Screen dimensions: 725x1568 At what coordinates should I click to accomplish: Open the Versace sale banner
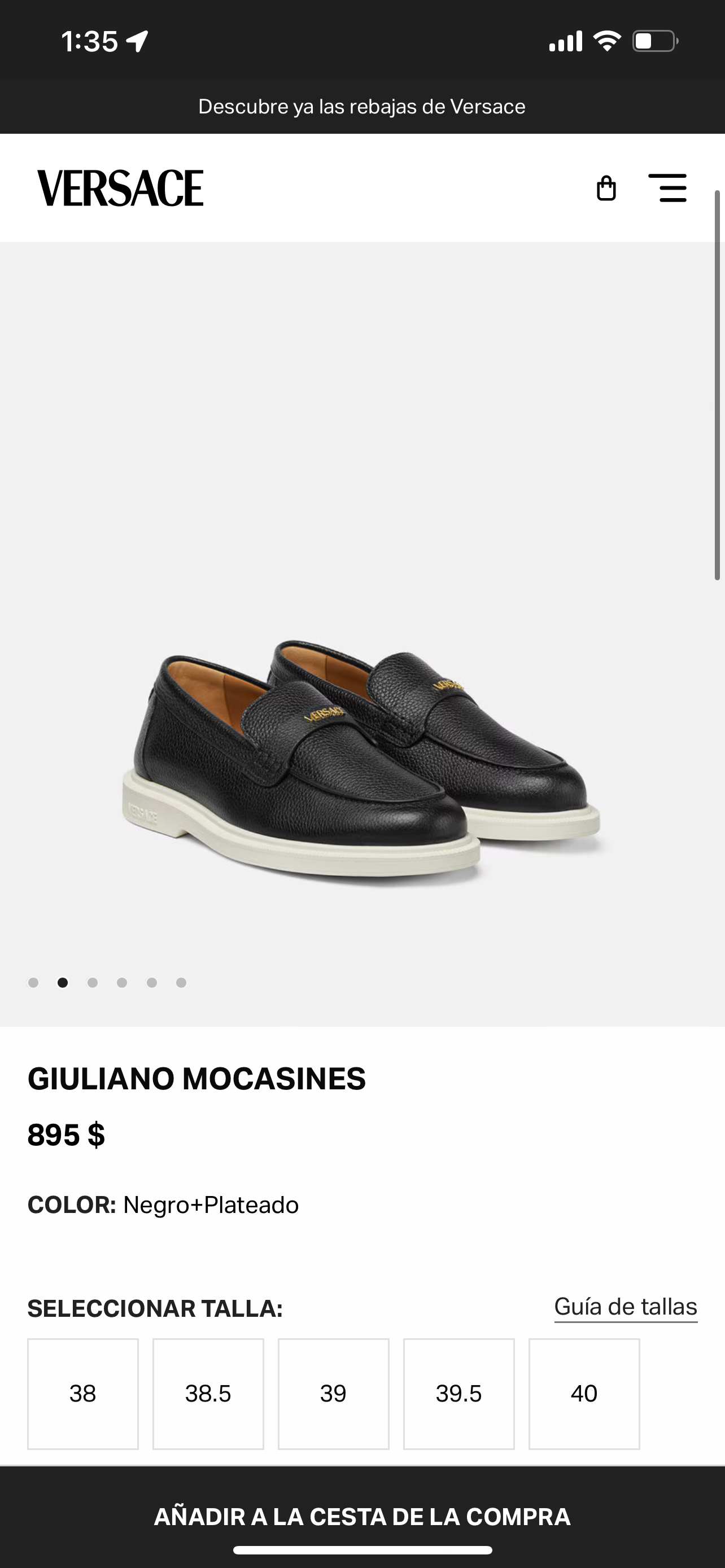[x=361, y=107]
